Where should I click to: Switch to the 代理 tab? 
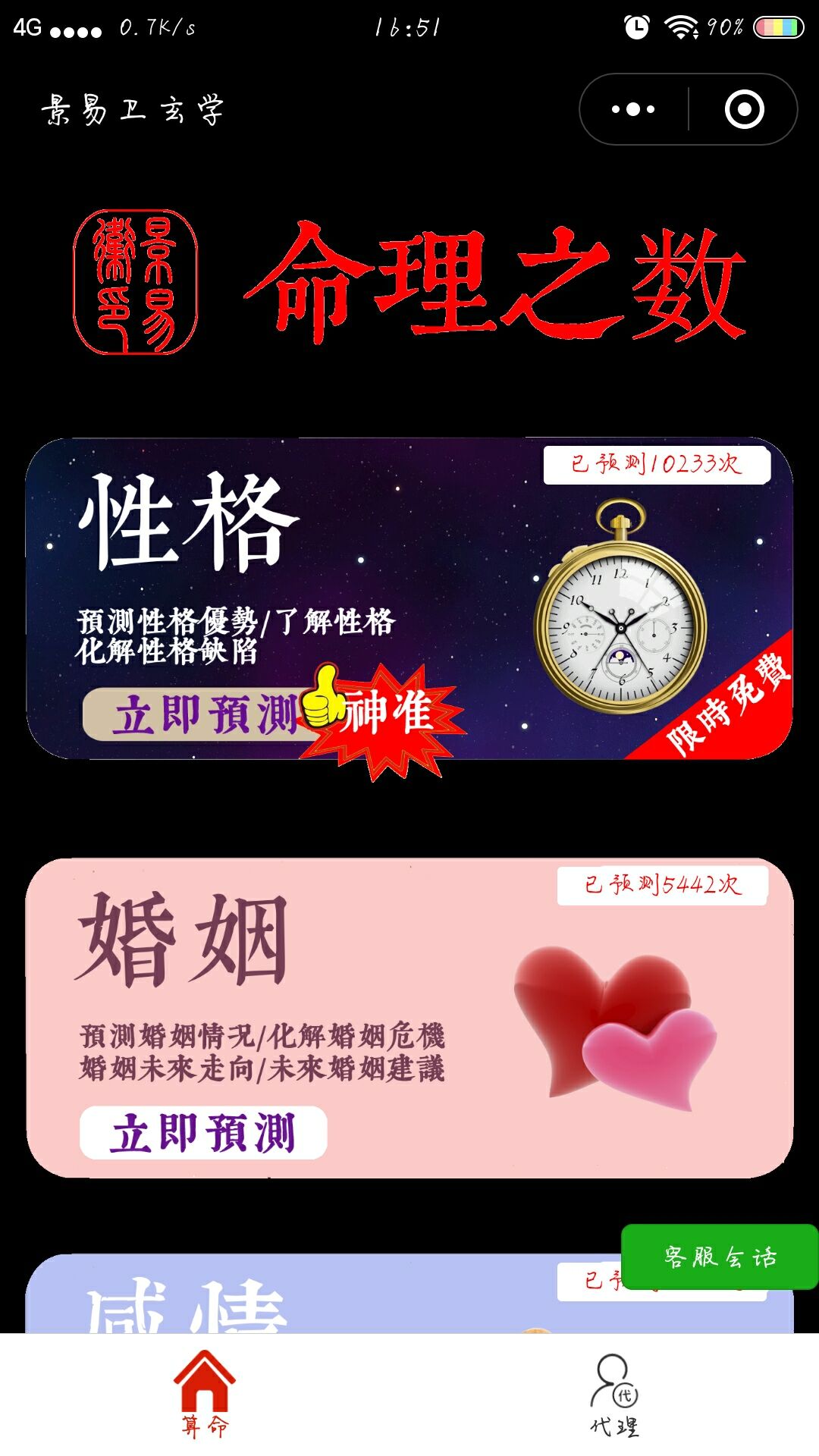pos(614,1394)
